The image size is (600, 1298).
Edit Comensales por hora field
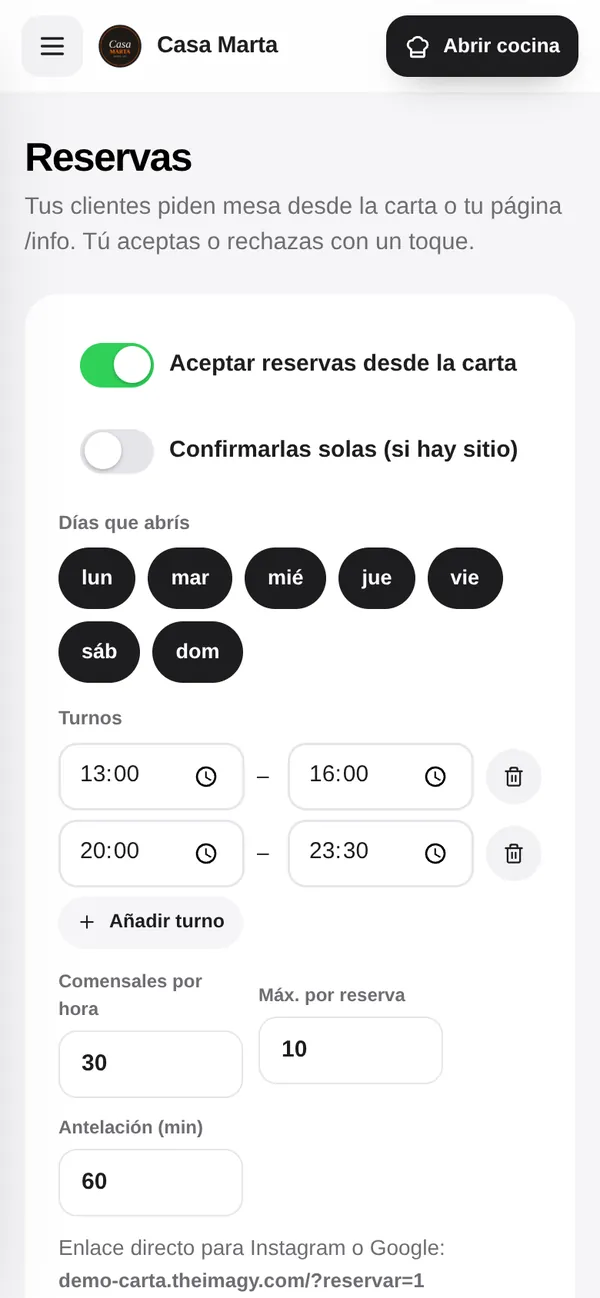tap(151, 1064)
